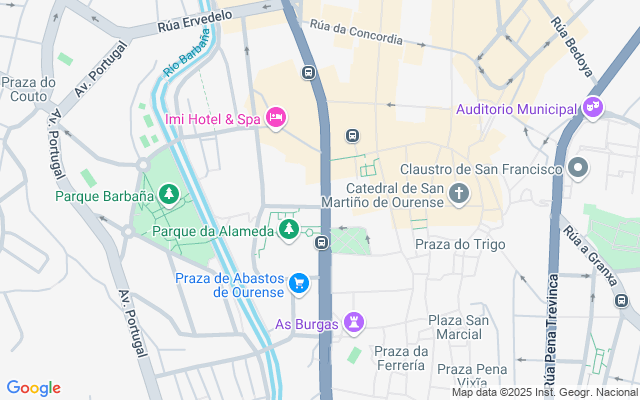Screen dimensions: 640x400
Task: Select the Parque Barbaña park marker
Action: [169, 194]
